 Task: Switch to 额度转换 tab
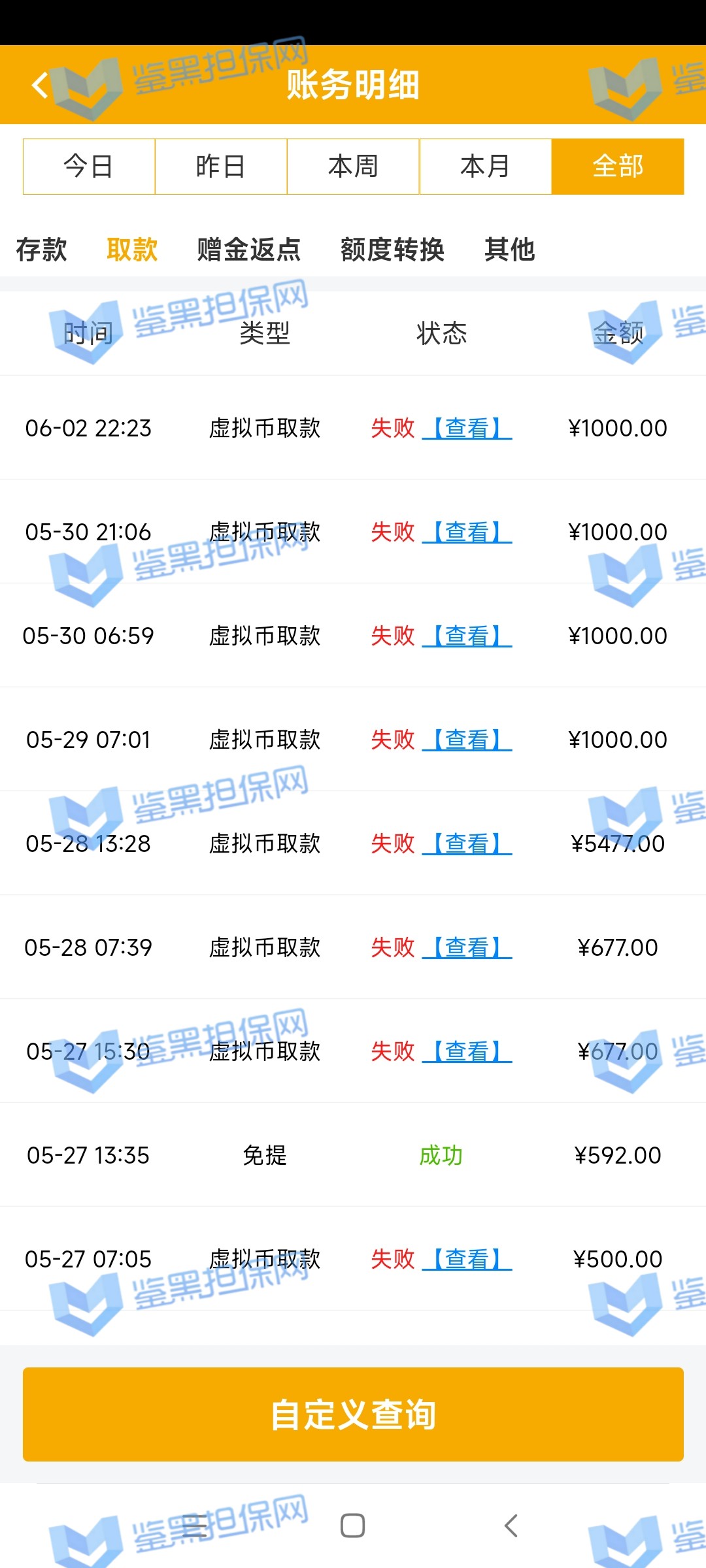tap(392, 250)
